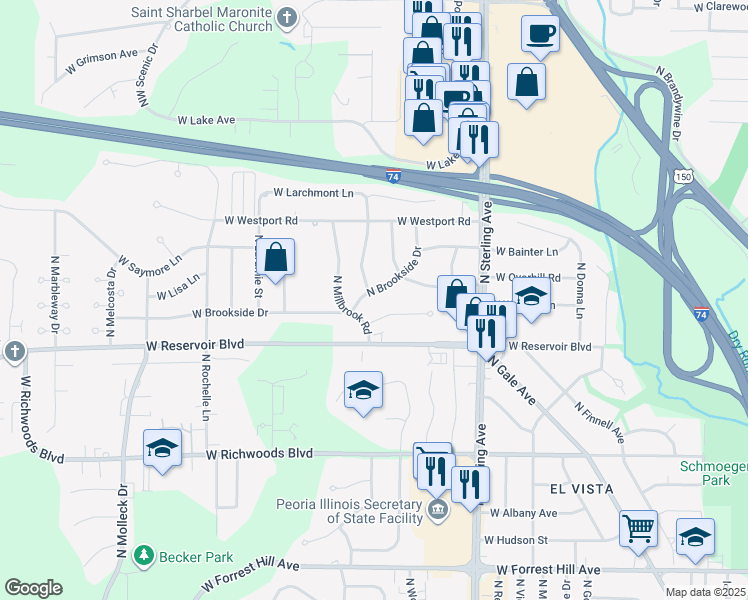Select the shopping bag marker on W Westport Rd

point(275,258)
